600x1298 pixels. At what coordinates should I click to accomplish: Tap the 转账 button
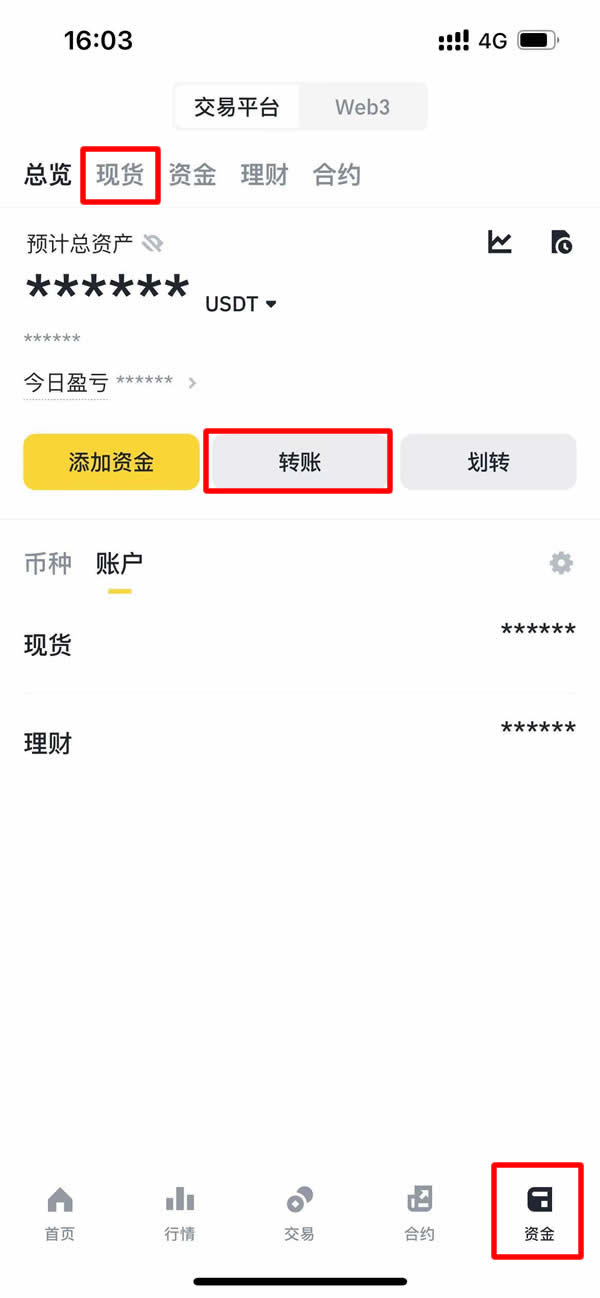[x=299, y=462]
